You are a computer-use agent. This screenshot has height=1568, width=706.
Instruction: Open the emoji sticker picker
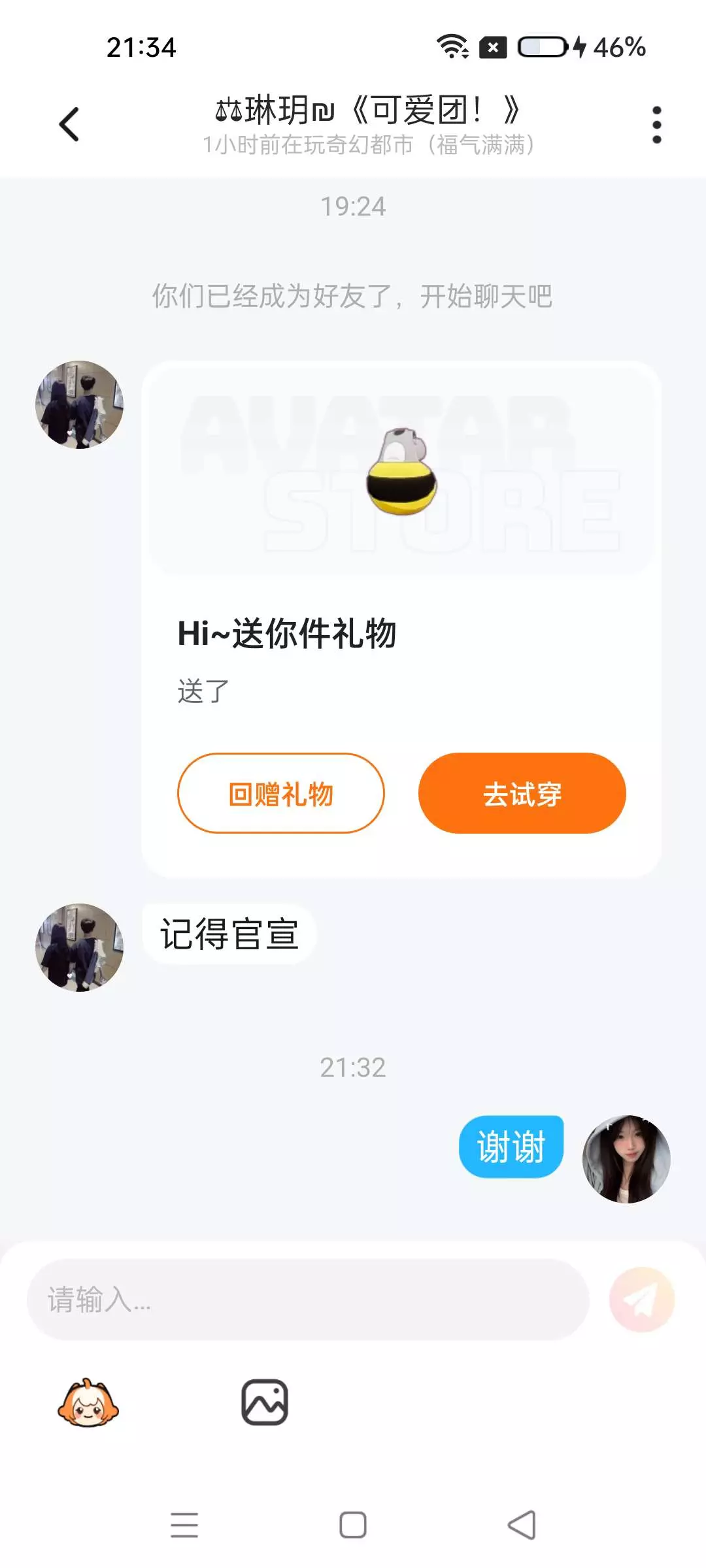(x=88, y=1402)
